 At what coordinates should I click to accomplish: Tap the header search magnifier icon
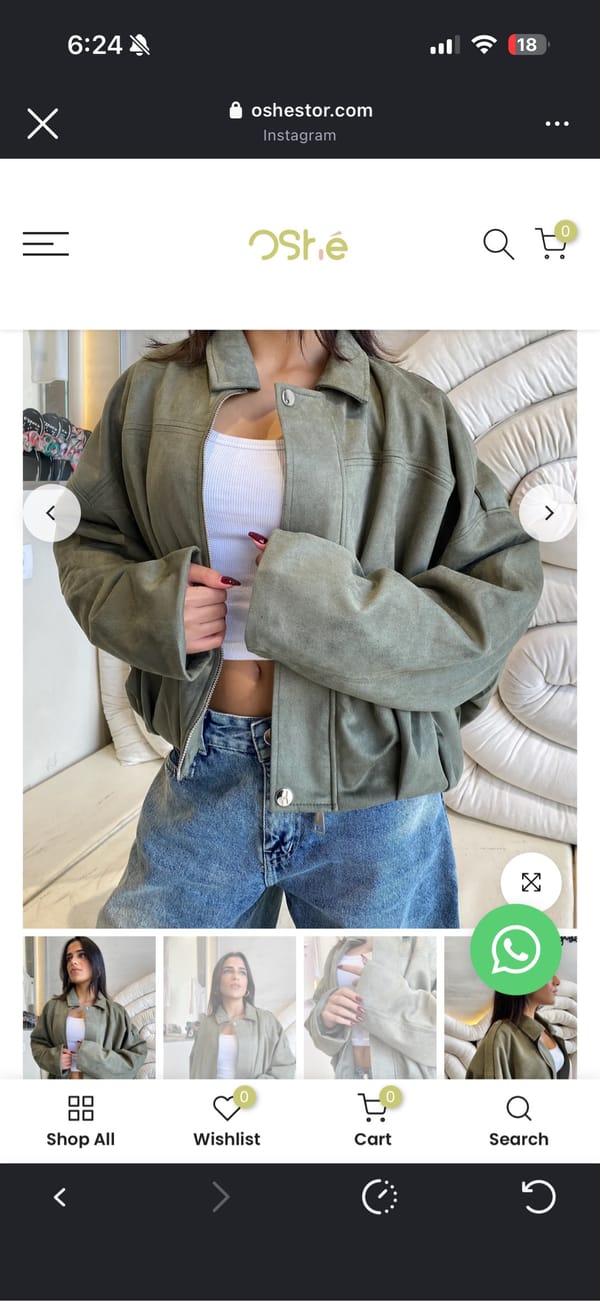(x=498, y=243)
